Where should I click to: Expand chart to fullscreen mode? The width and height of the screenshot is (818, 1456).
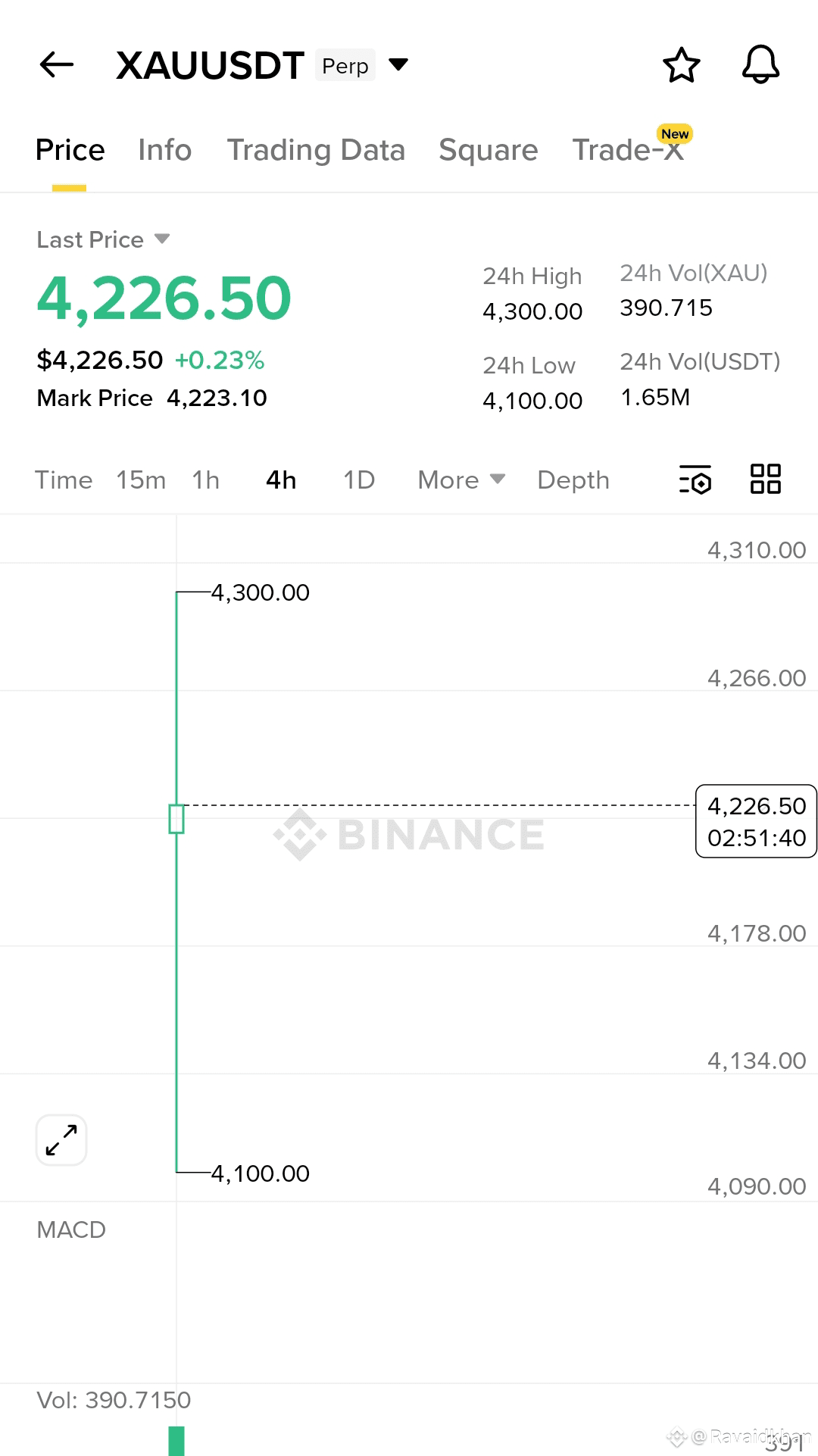click(61, 1140)
